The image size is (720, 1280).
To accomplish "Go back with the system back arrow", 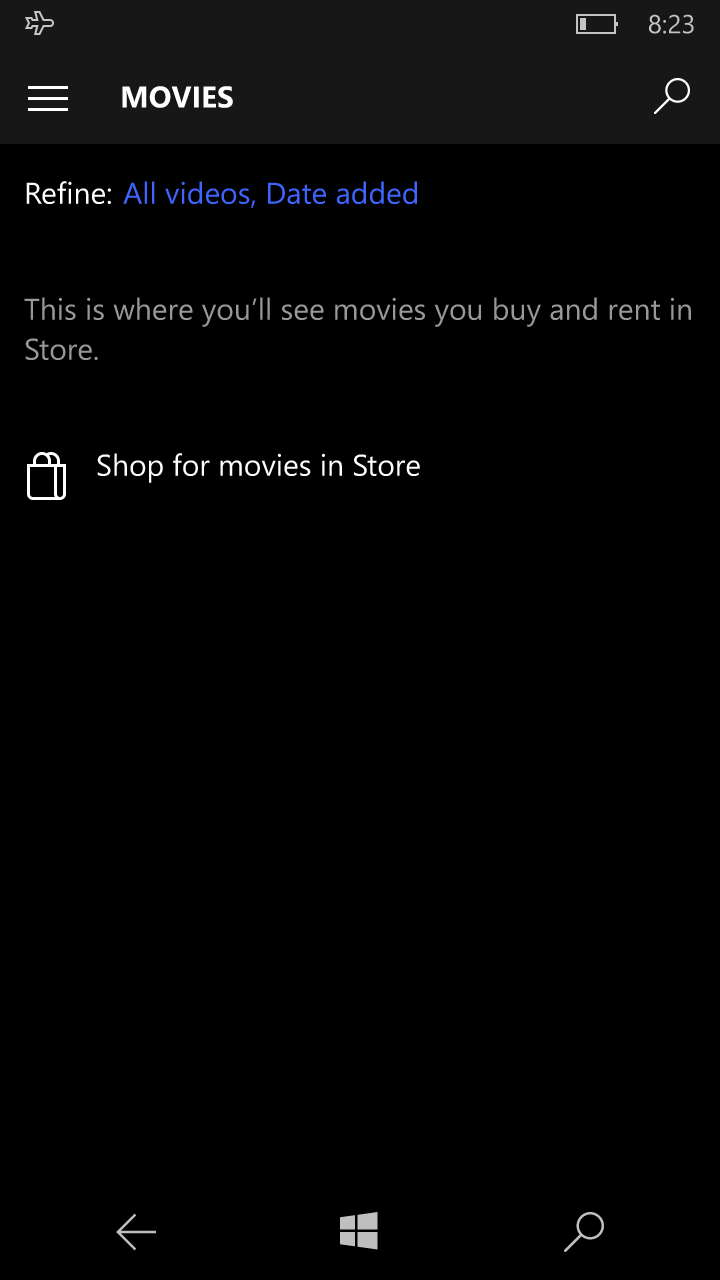I will [x=136, y=1232].
